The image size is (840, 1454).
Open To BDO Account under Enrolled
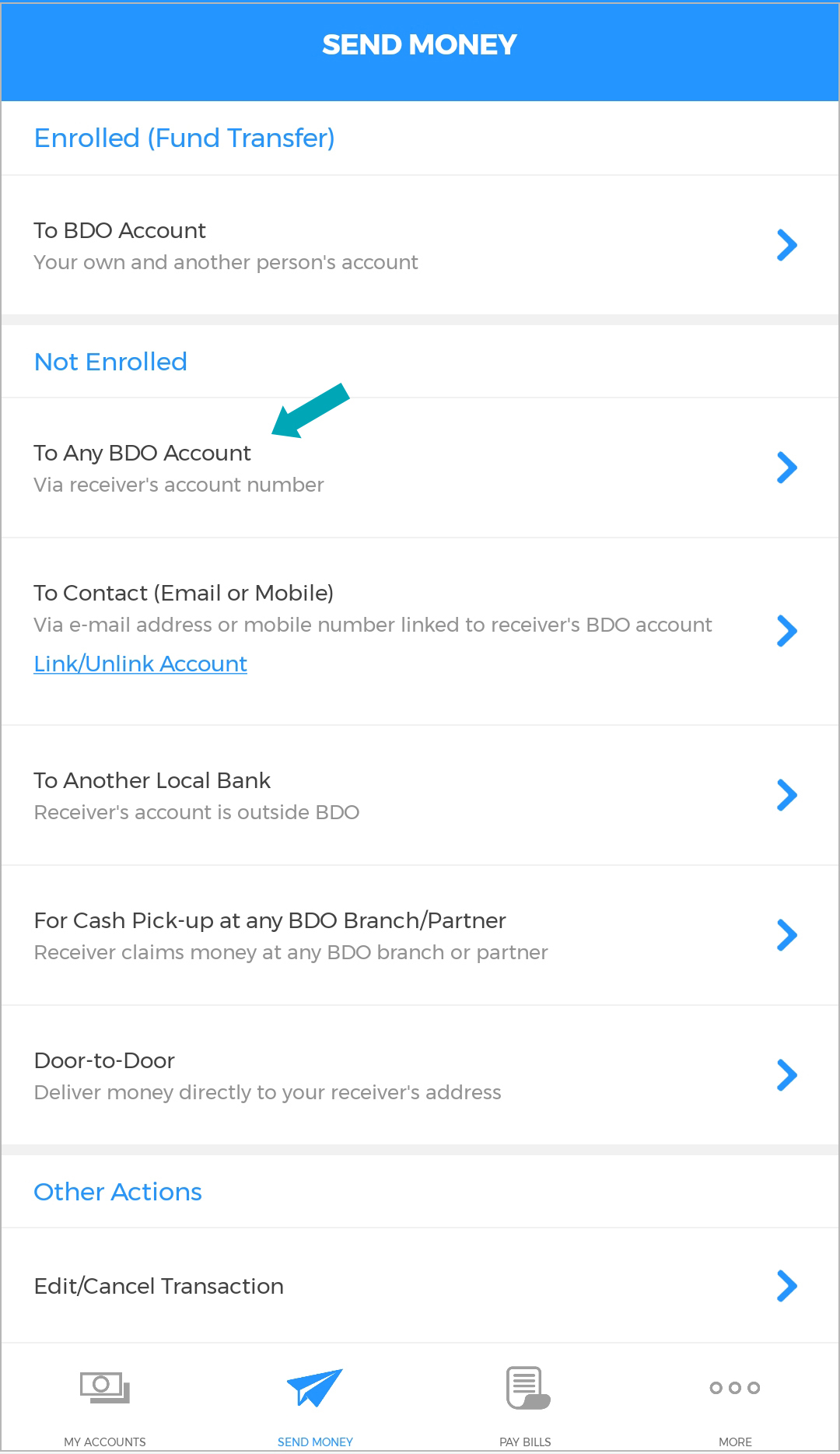(420, 245)
